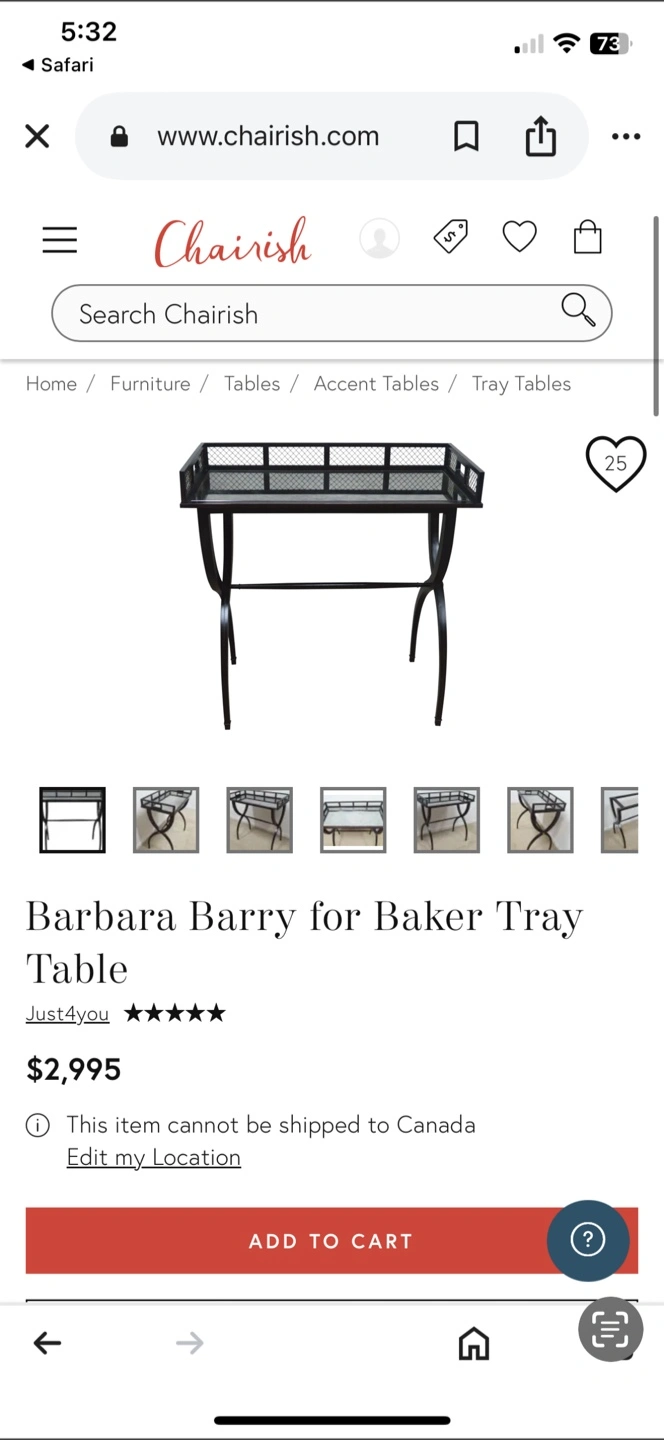Select the second product photo thumbnail

166,820
